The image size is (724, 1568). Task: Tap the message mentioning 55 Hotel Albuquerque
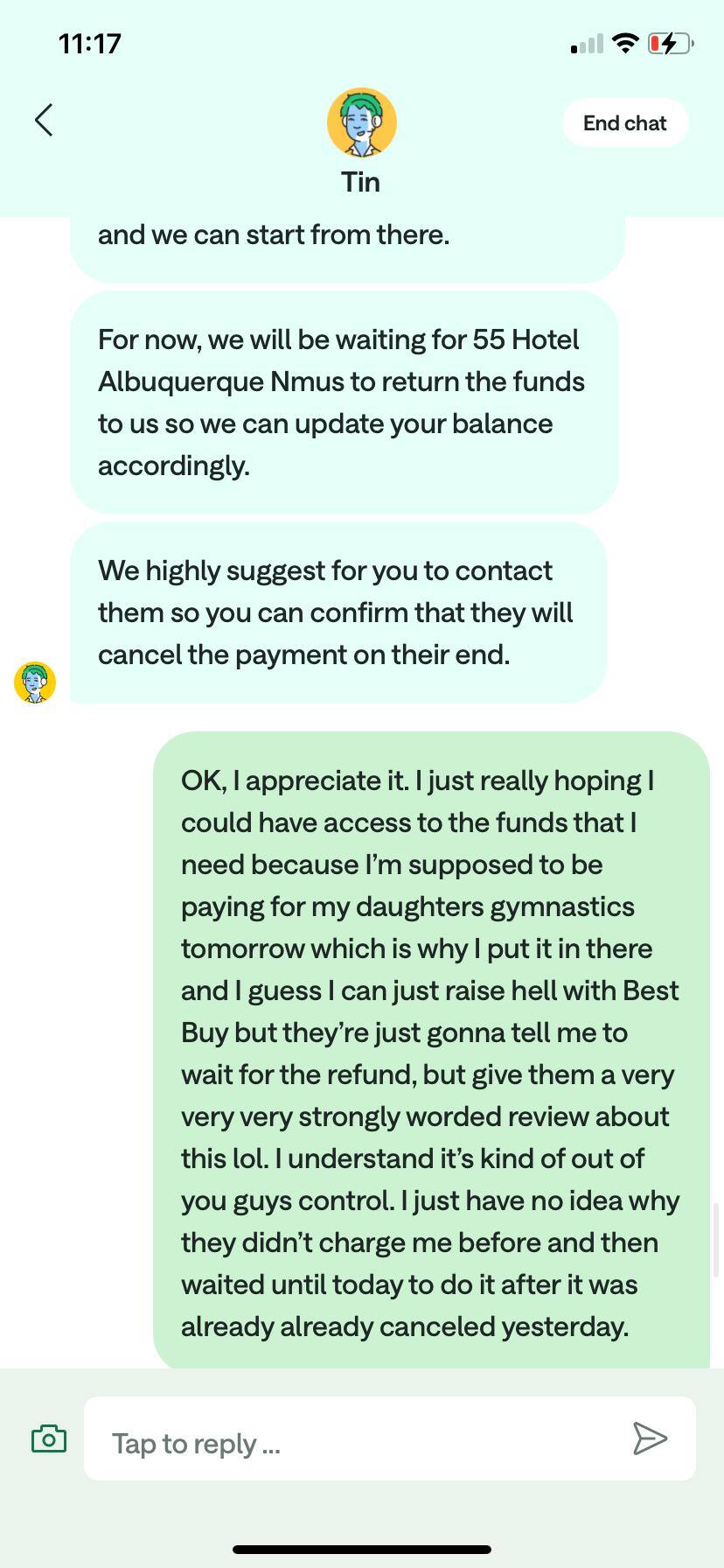345,402
